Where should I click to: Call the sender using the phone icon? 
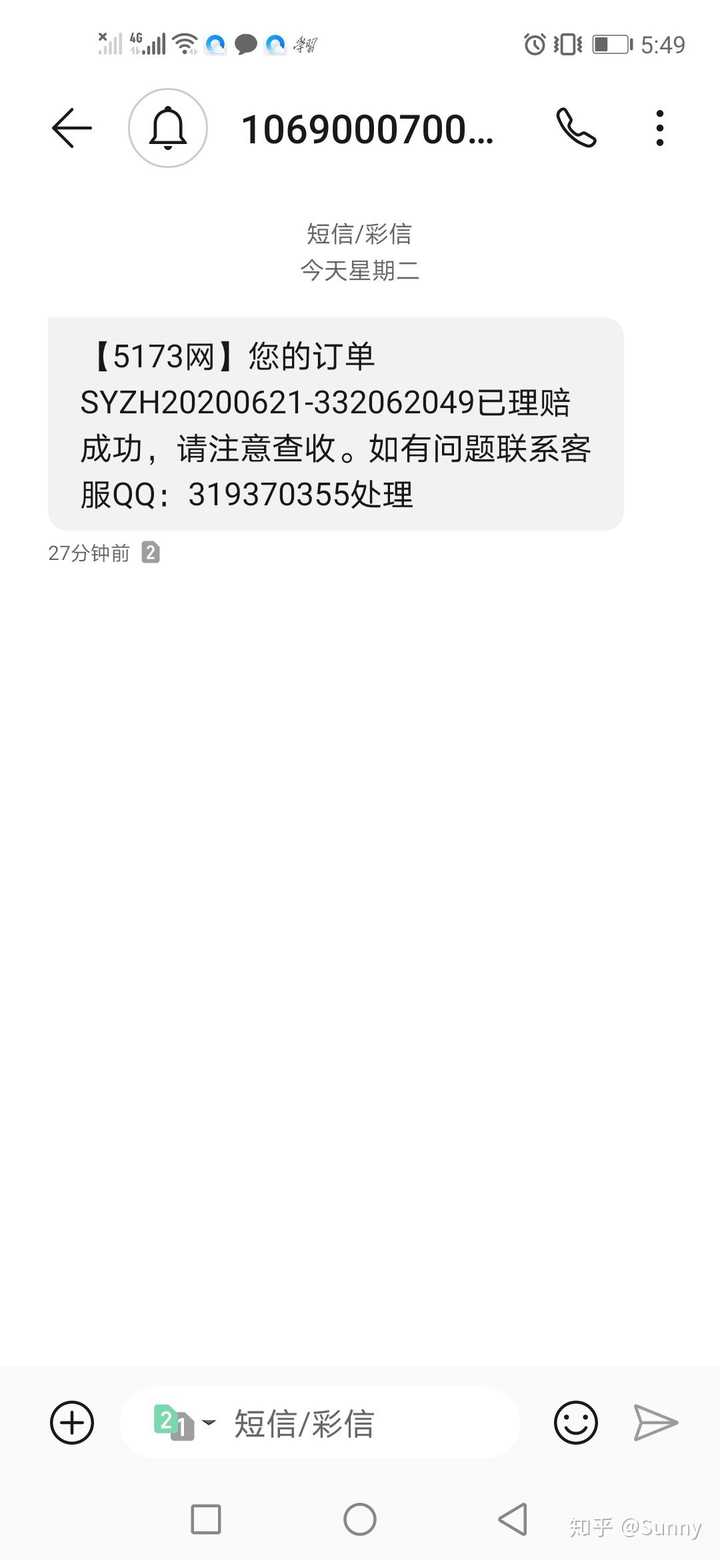tap(577, 128)
